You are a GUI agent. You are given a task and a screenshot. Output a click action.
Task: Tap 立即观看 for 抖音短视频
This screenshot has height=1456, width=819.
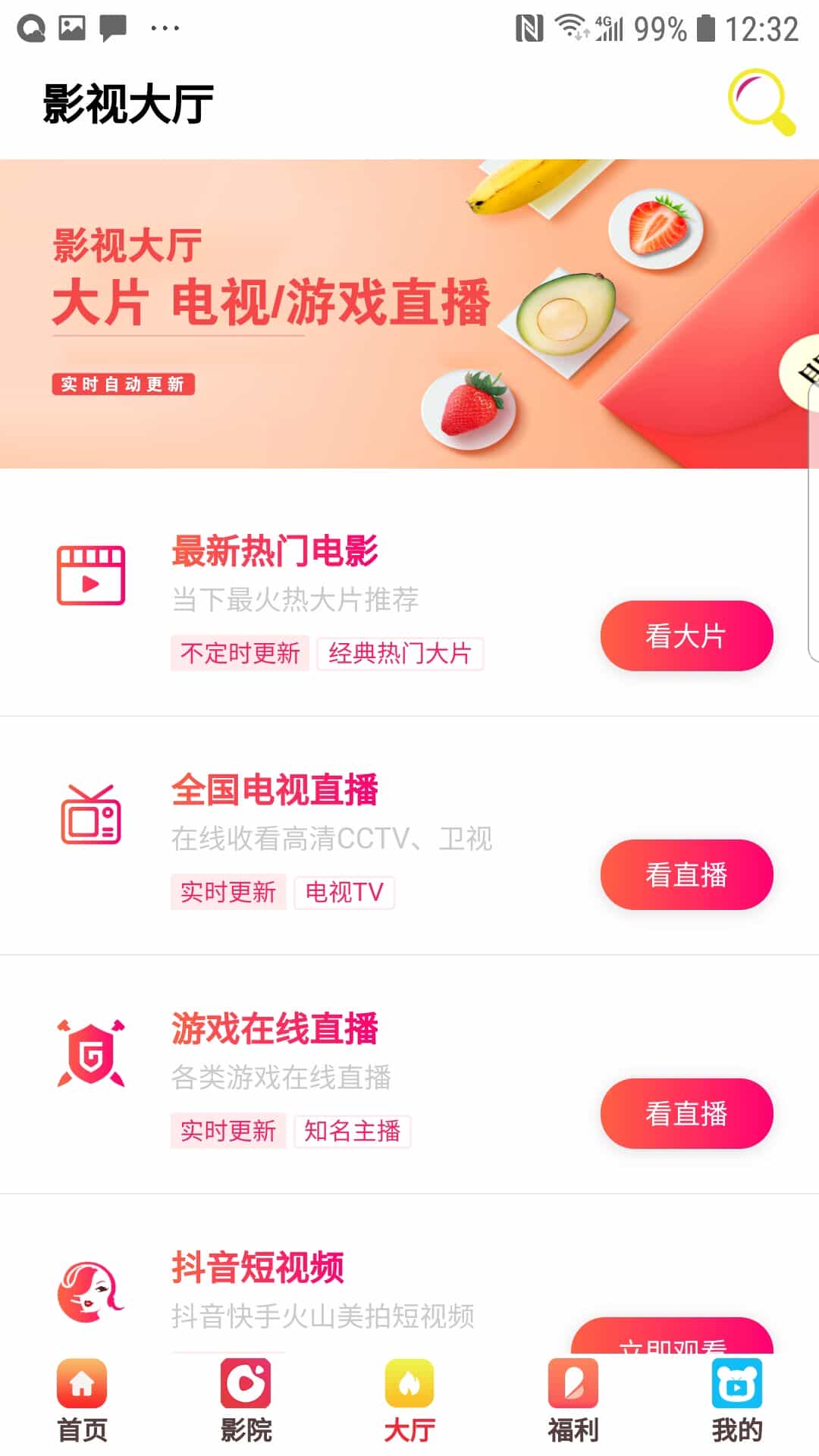[672, 1338]
